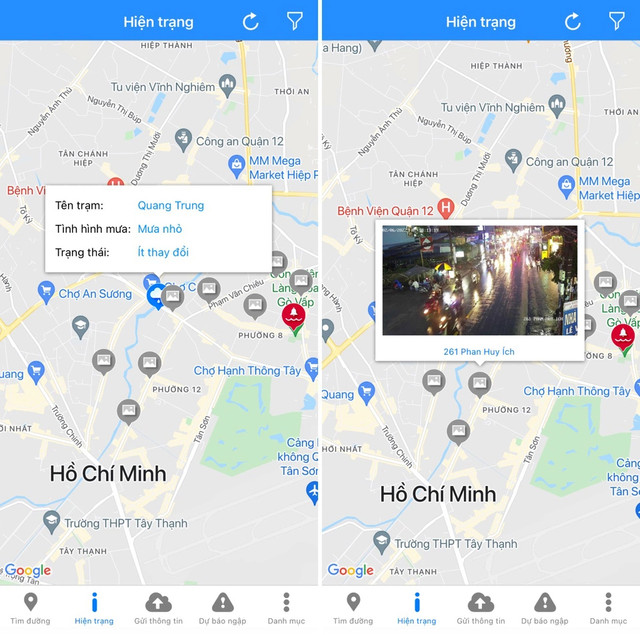
Task: Refresh the screen showing the Quang Trung station popup
Action: [x=251, y=21]
